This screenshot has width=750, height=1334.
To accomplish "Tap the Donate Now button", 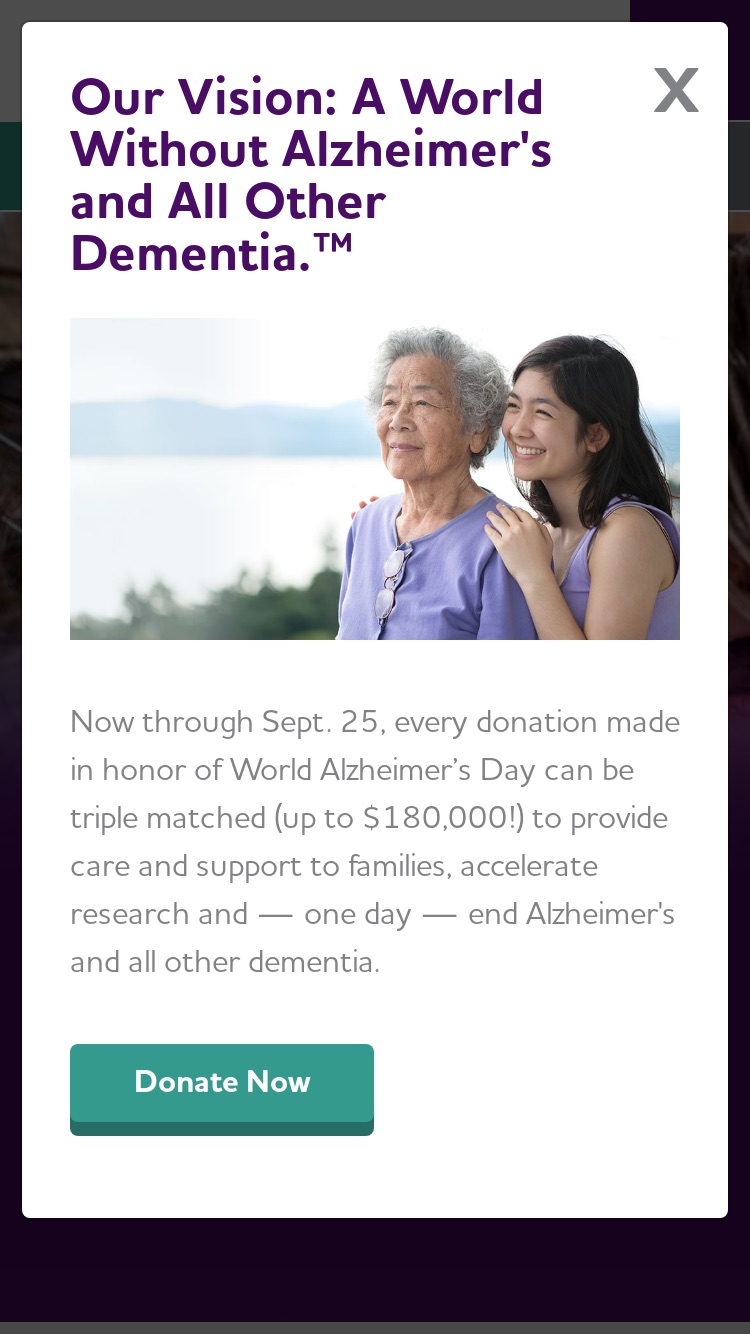I will pyautogui.click(x=222, y=1089).
